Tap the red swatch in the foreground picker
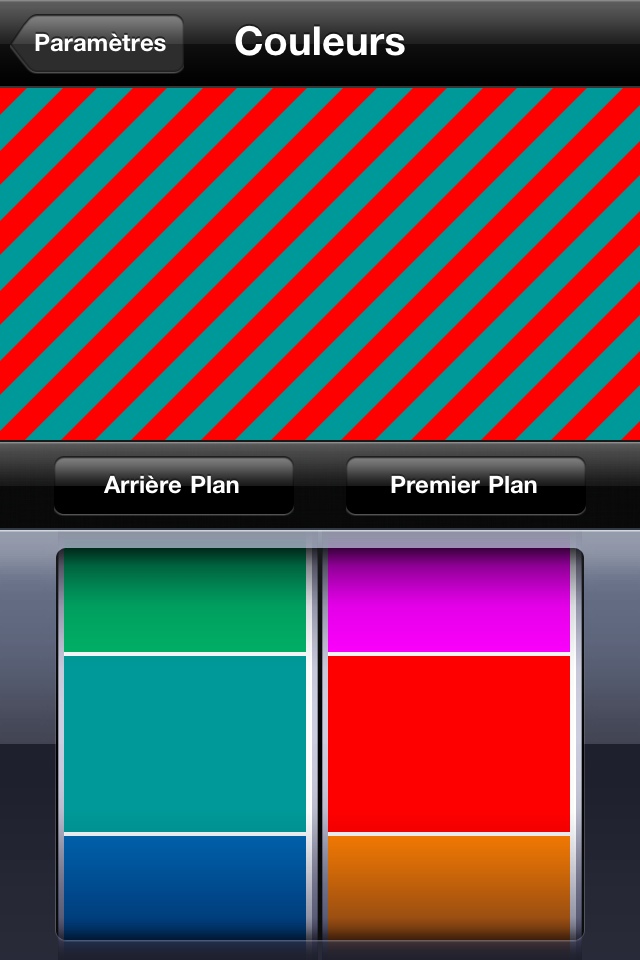The width and height of the screenshot is (640, 960). pos(449,743)
